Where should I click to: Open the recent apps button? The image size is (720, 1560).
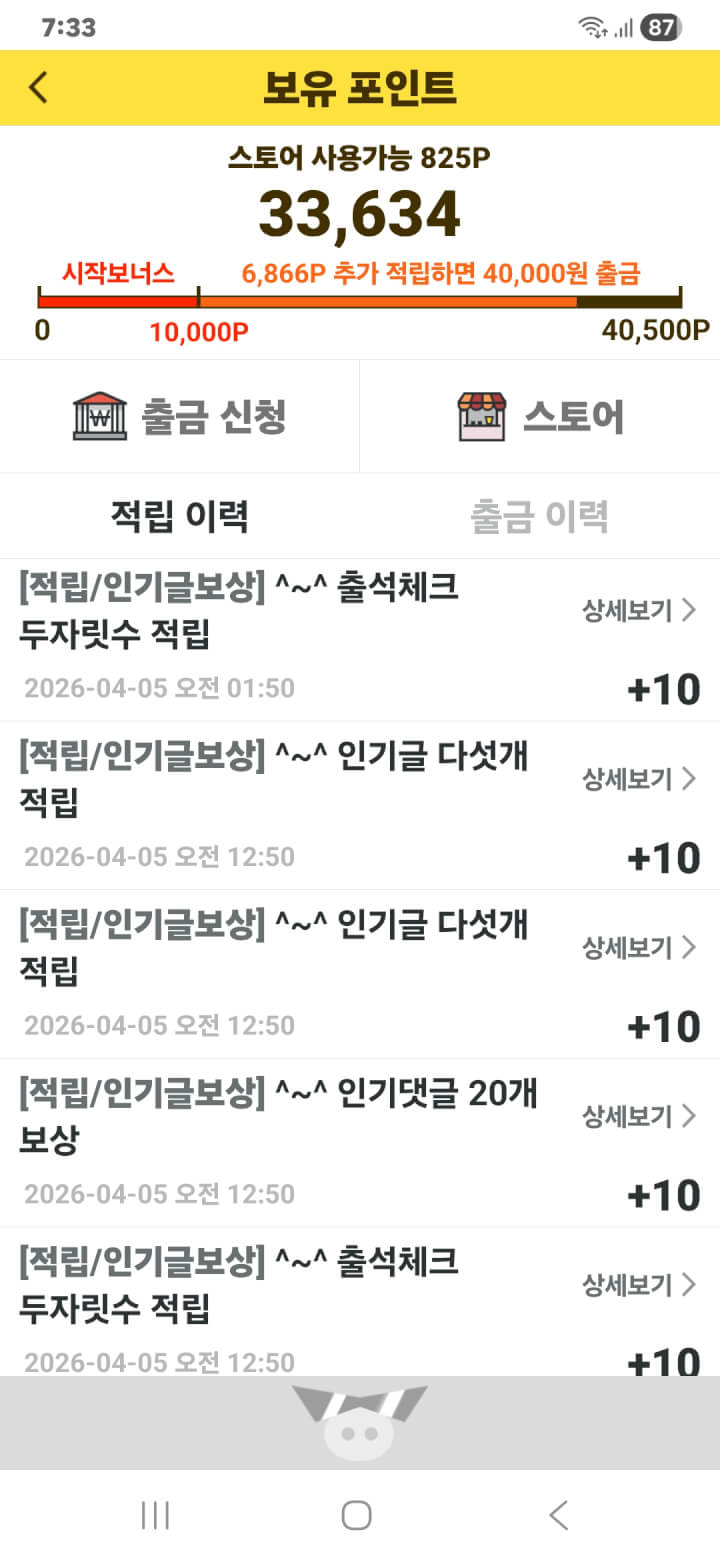click(x=155, y=1515)
